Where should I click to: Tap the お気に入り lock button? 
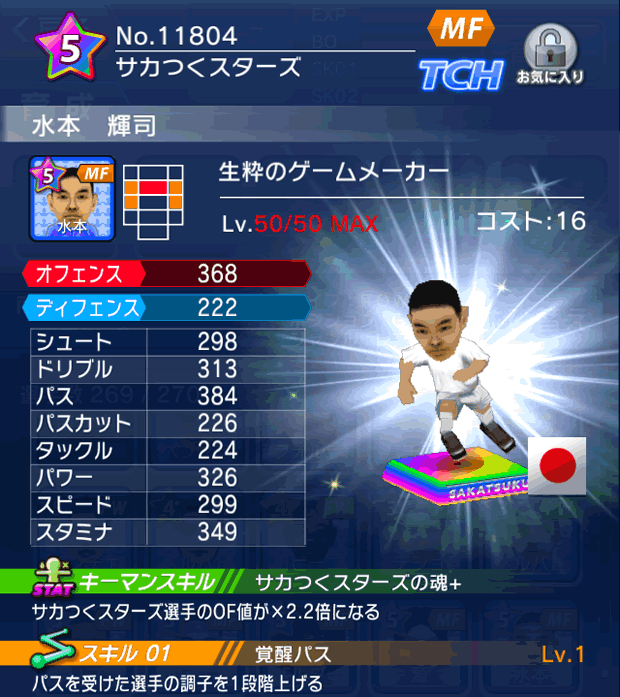(x=551, y=56)
